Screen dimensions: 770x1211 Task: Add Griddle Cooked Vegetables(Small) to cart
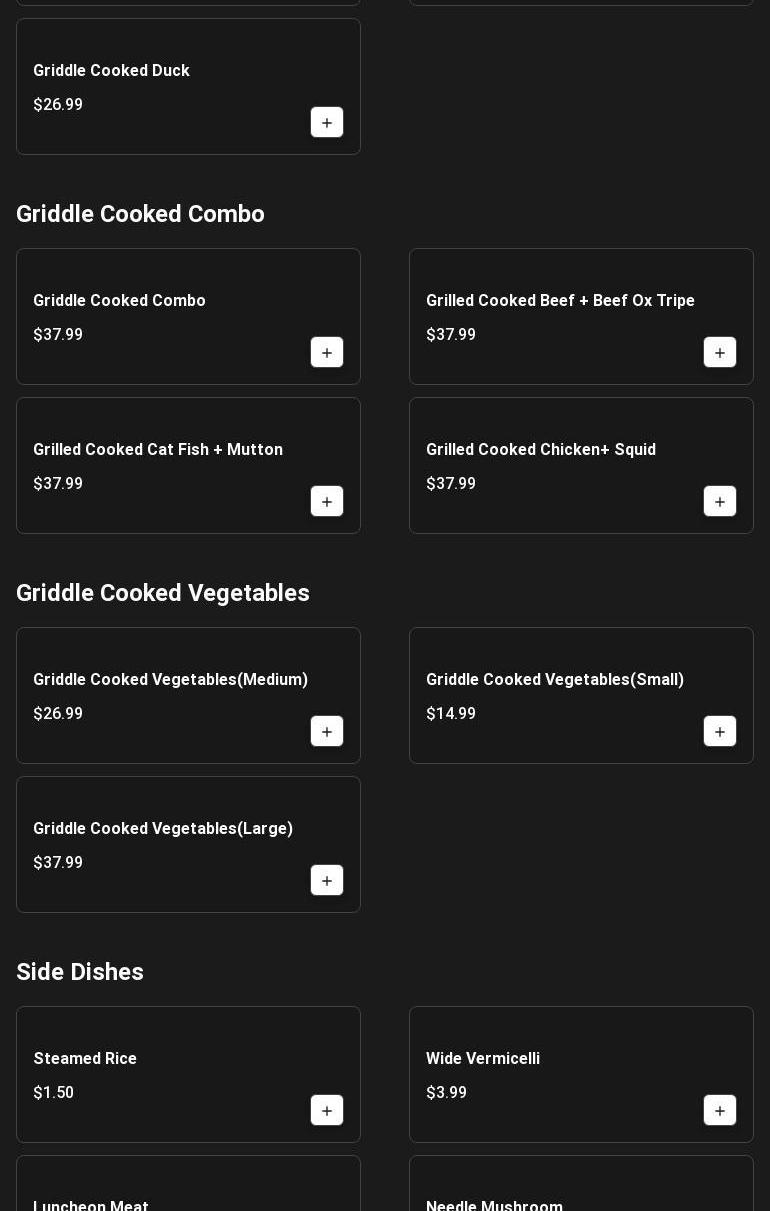coord(720,732)
